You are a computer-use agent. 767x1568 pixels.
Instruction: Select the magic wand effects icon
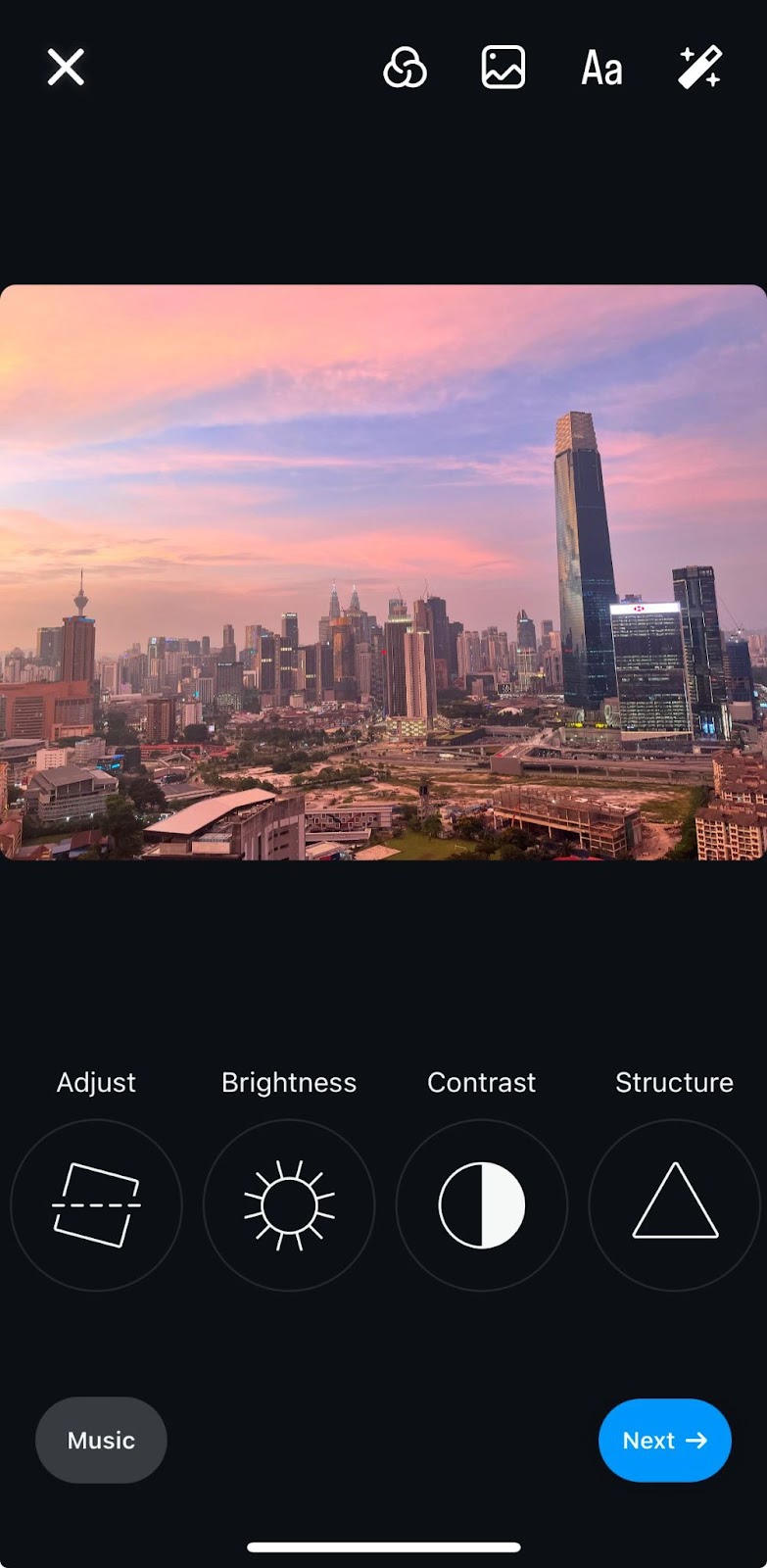[698, 68]
